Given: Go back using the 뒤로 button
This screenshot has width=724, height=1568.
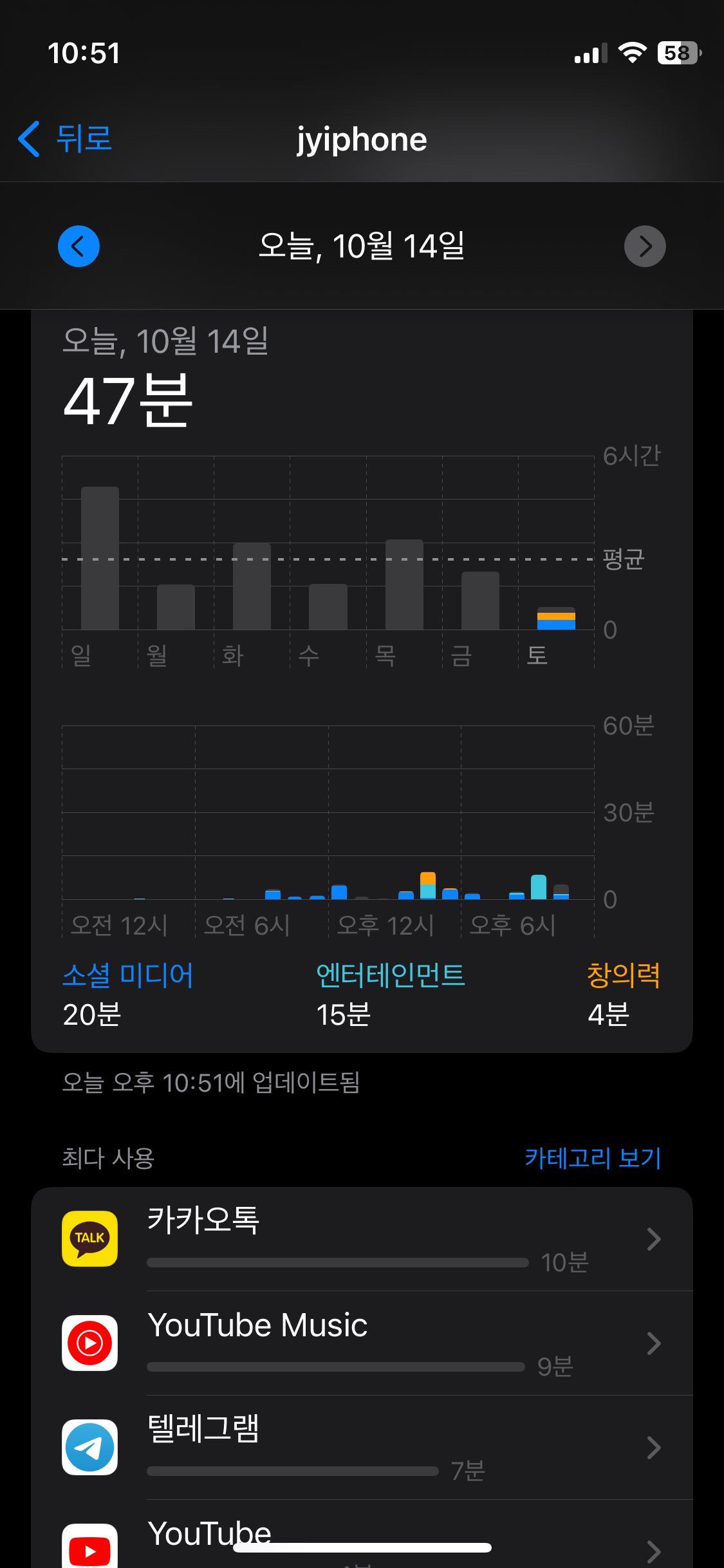Looking at the screenshot, I should (64, 139).
